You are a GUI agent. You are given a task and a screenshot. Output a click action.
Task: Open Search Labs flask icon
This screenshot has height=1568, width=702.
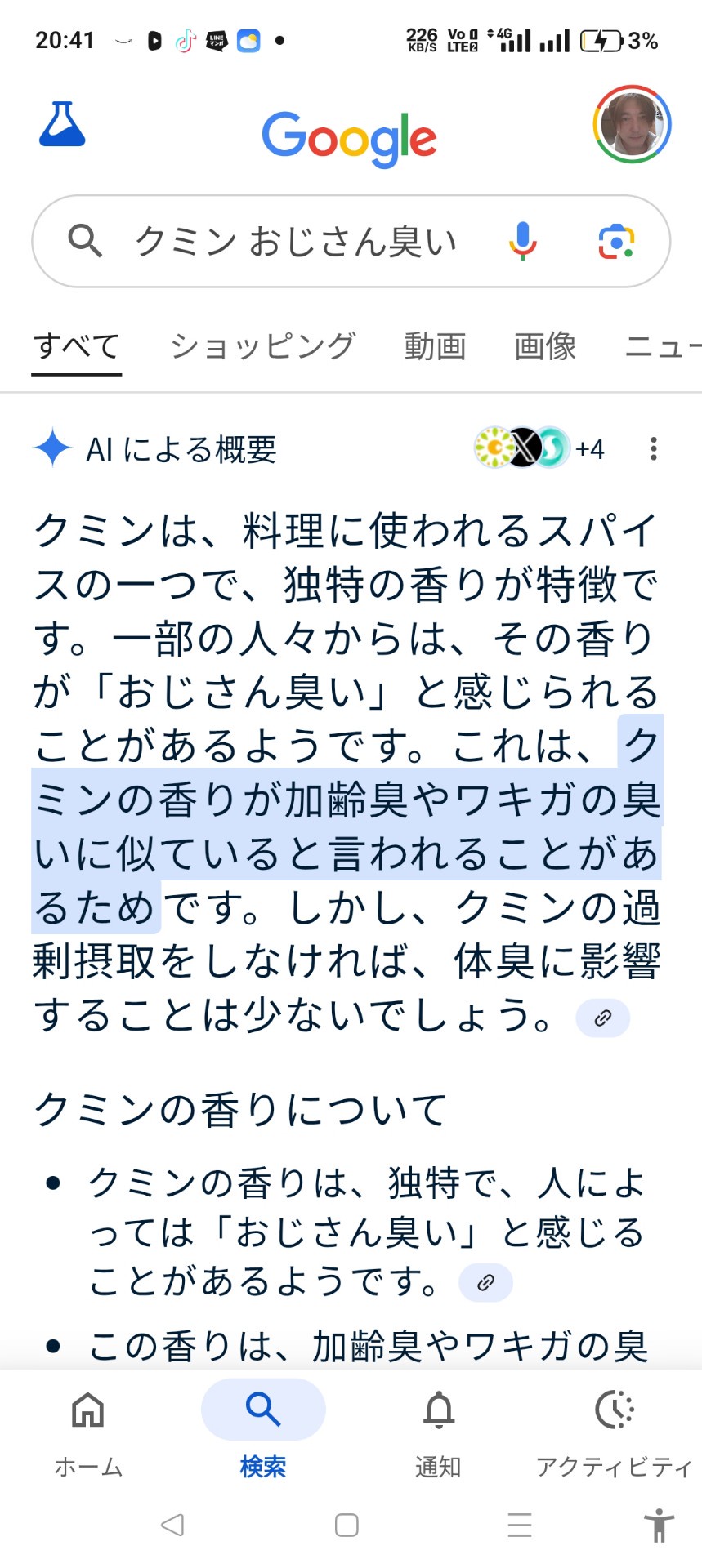[62, 124]
